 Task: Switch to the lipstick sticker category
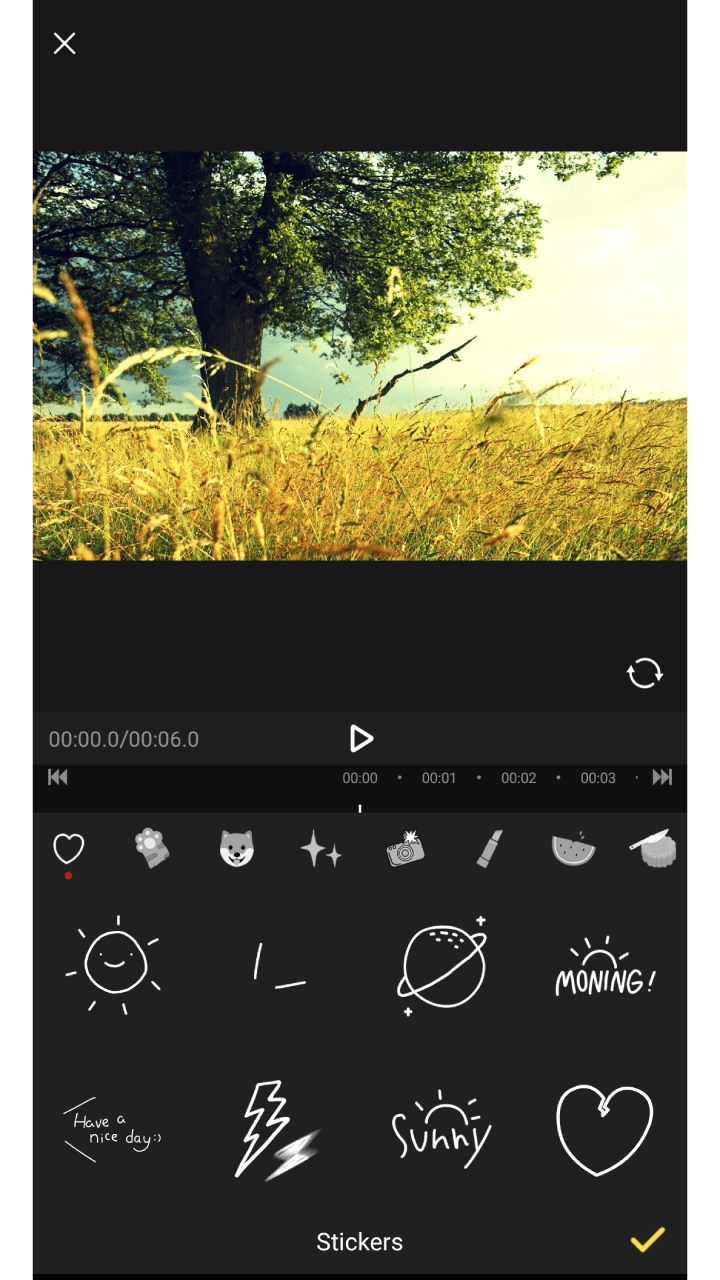coord(489,850)
